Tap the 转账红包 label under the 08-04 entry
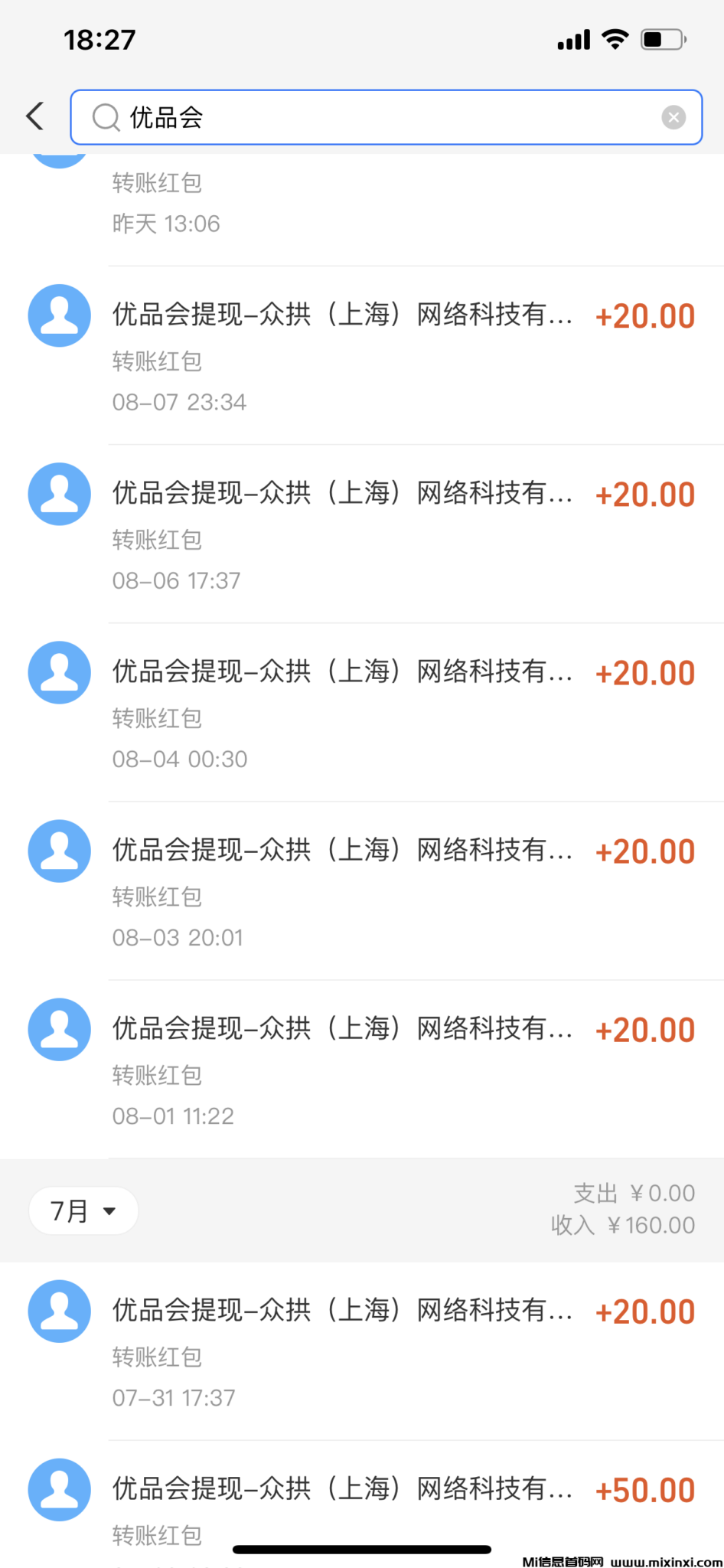 pos(156,718)
